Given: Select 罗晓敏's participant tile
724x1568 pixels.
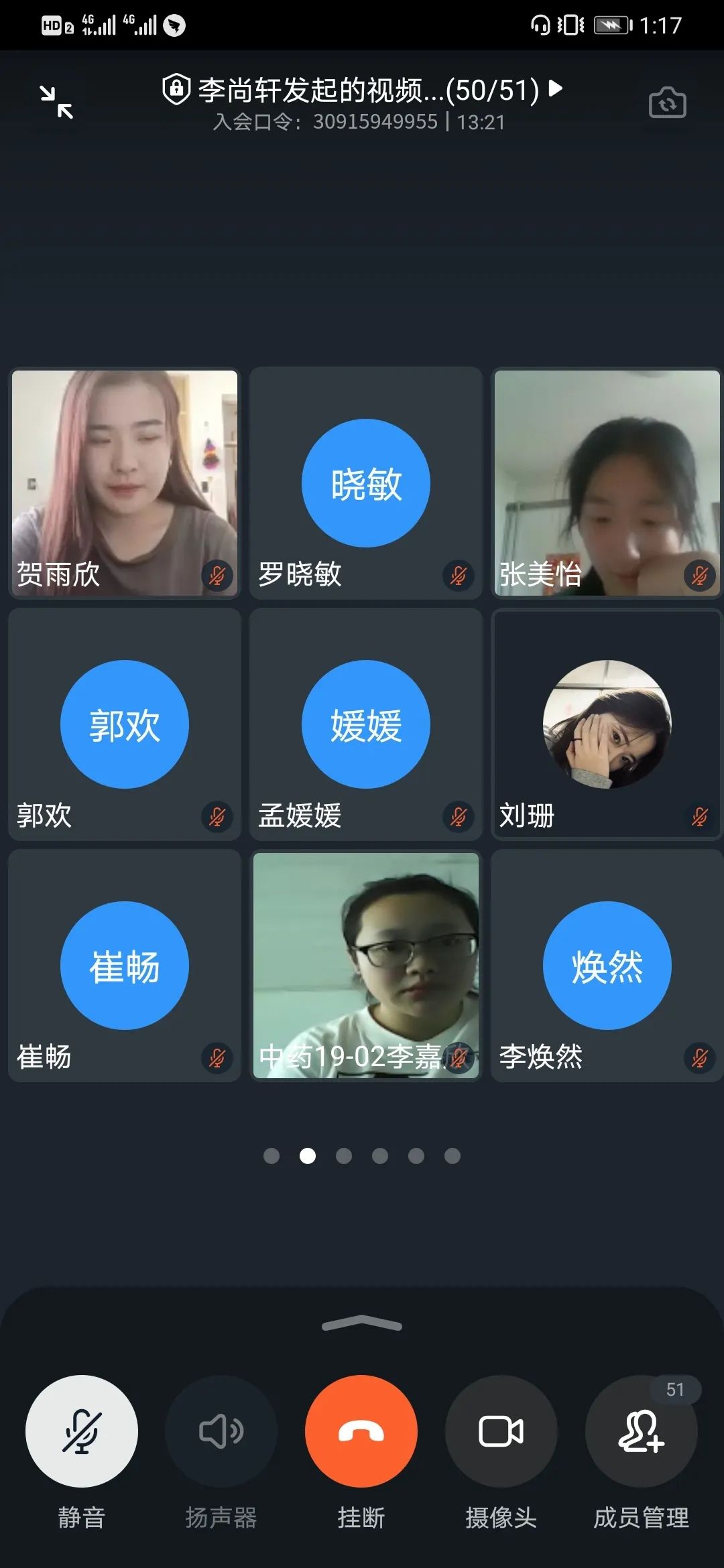Looking at the screenshot, I should click(x=366, y=482).
